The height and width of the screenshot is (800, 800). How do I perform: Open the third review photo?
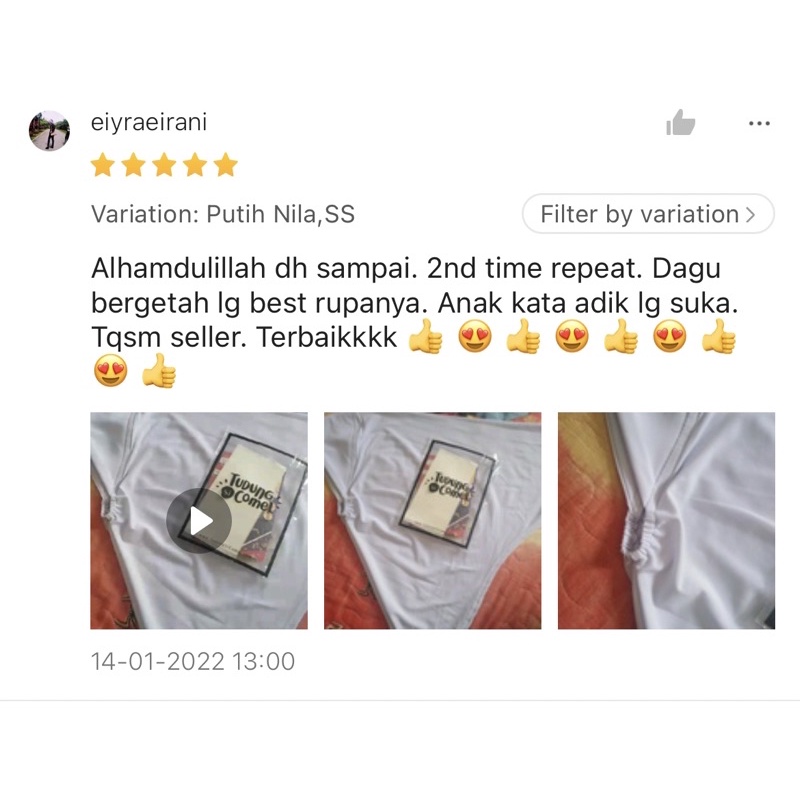666,520
